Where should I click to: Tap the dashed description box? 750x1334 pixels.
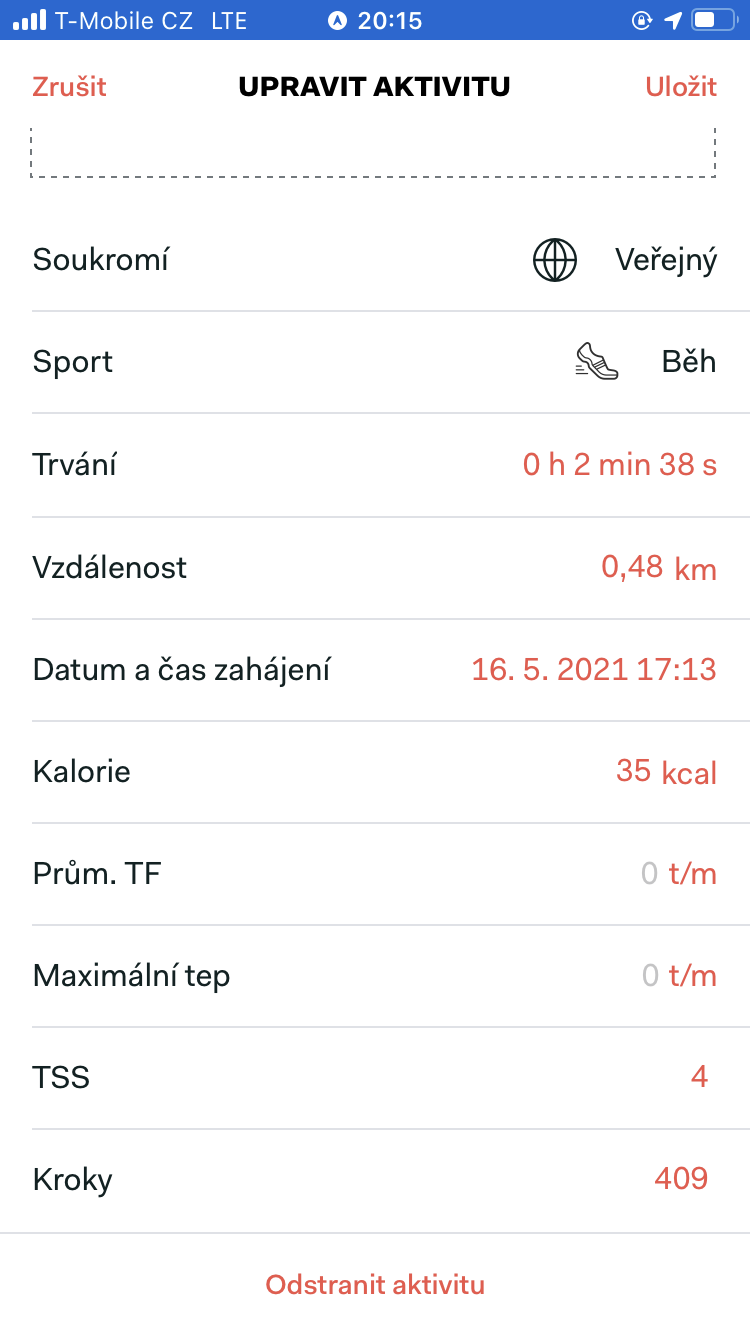tap(374, 153)
